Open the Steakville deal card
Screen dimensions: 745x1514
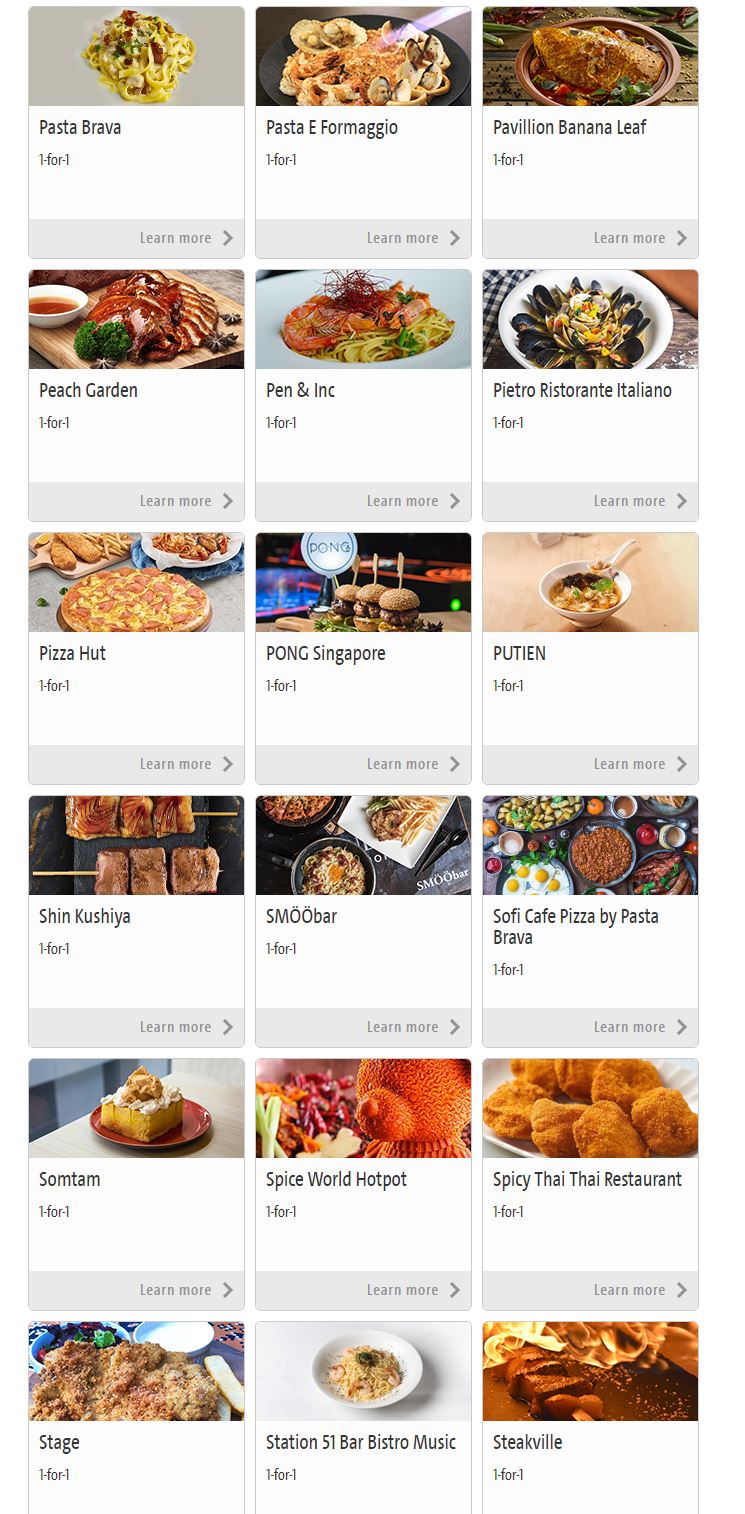pyautogui.click(x=590, y=1443)
